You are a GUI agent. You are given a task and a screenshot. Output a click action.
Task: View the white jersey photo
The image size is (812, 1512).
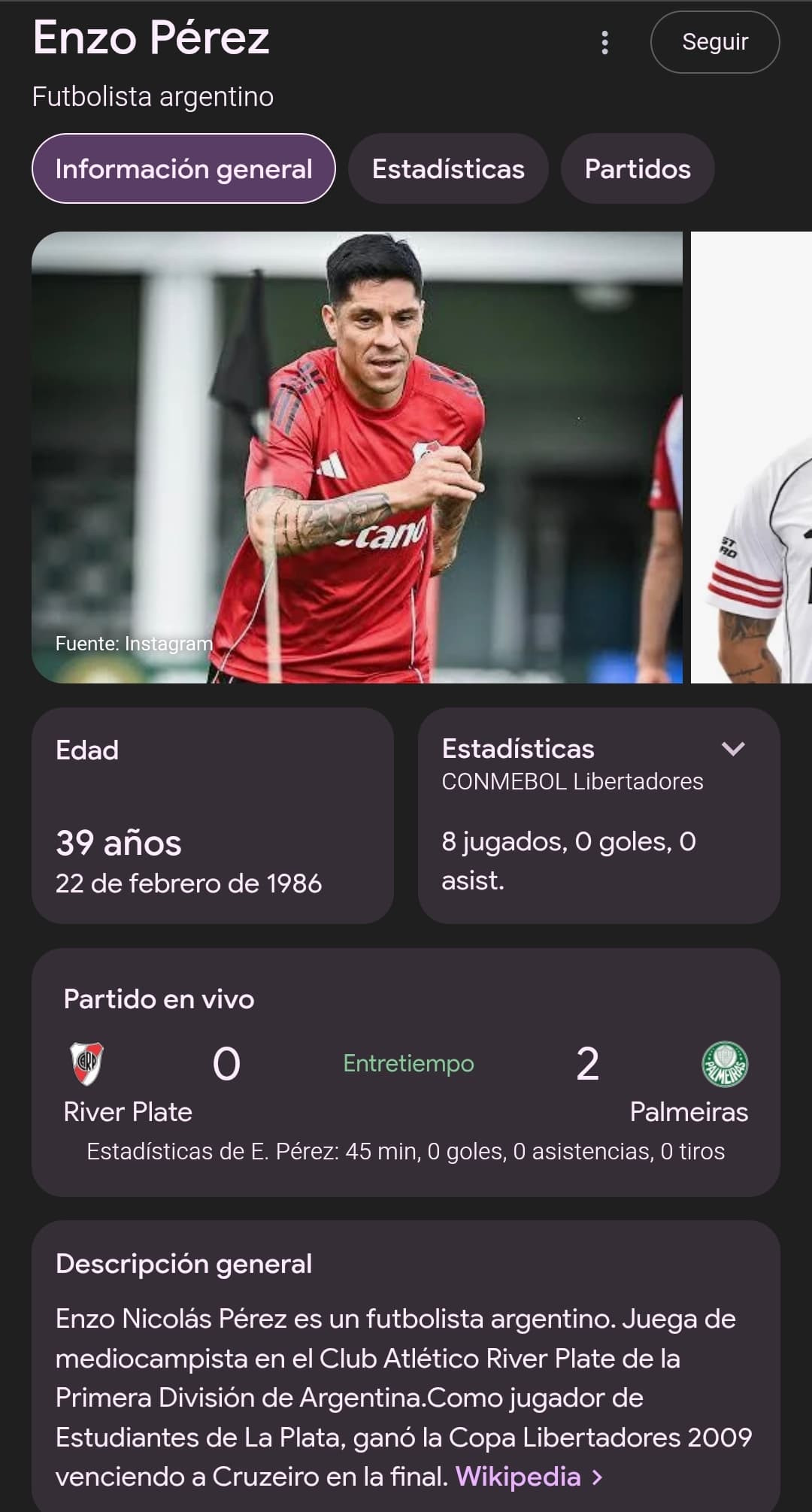tap(752, 457)
